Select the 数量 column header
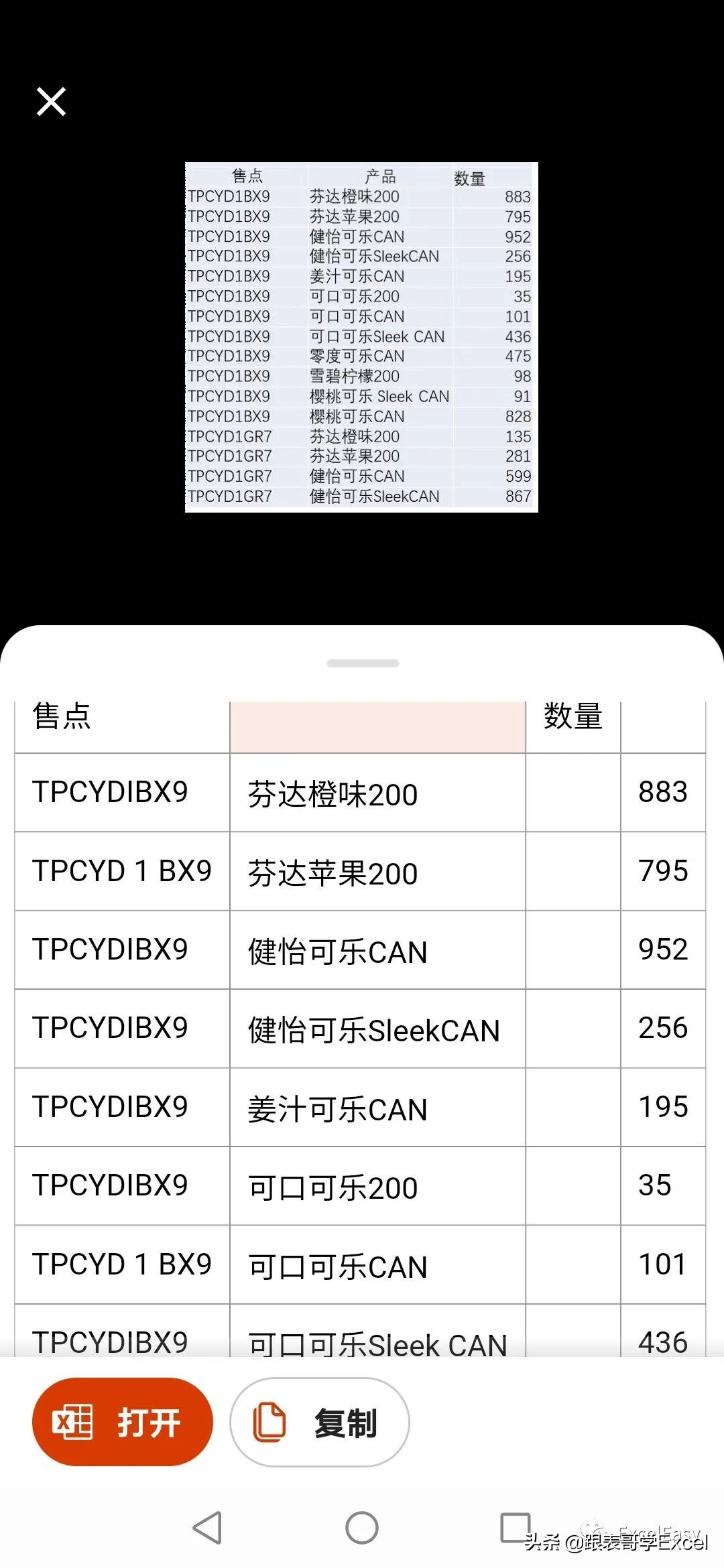Viewport: 724px width, 1568px height. click(x=573, y=718)
